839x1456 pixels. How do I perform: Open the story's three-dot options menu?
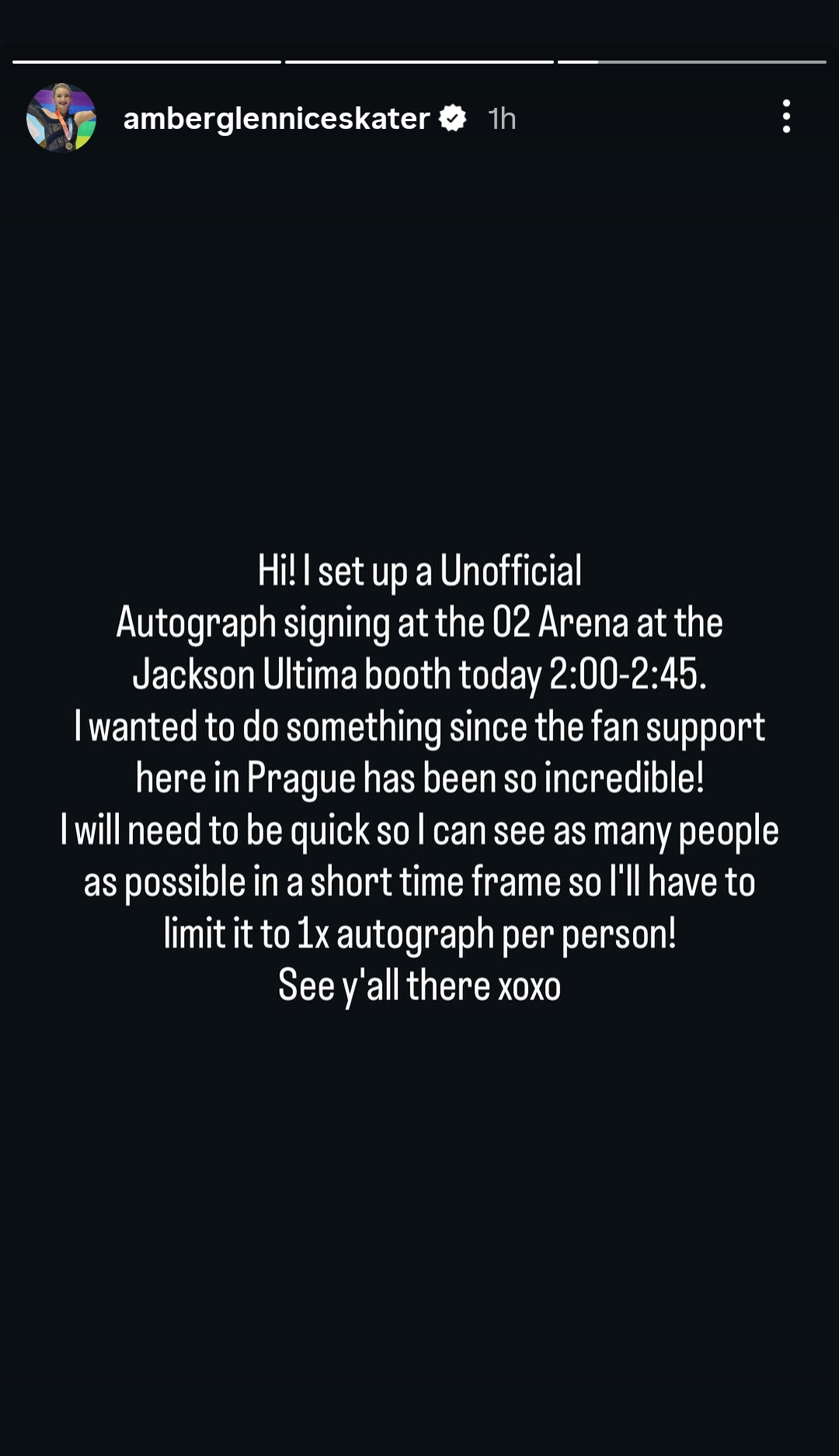[x=786, y=117]
